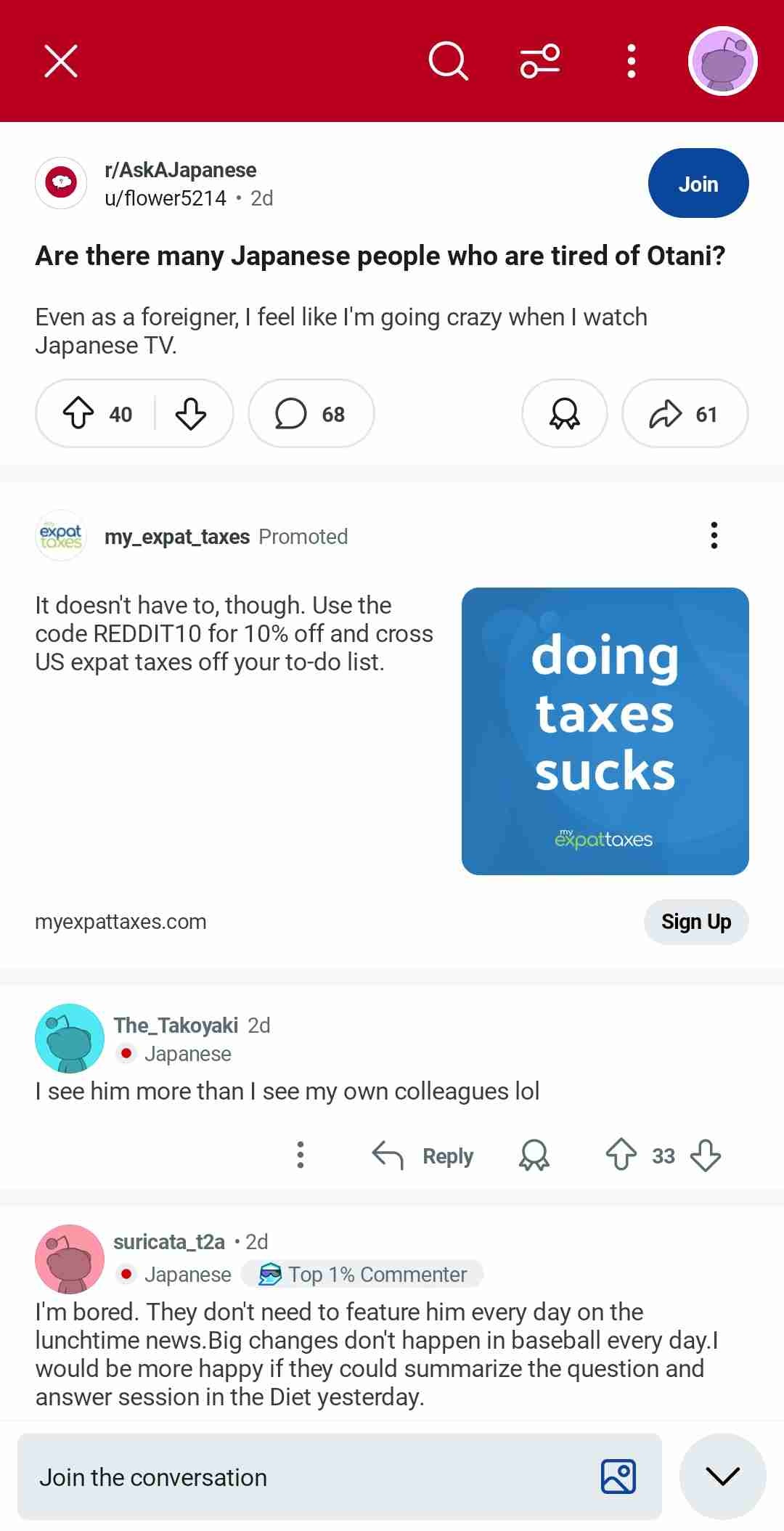784x1531 pixels.
Task: Reply to The_Takoyaki's comment
Action: point(423,1156)
